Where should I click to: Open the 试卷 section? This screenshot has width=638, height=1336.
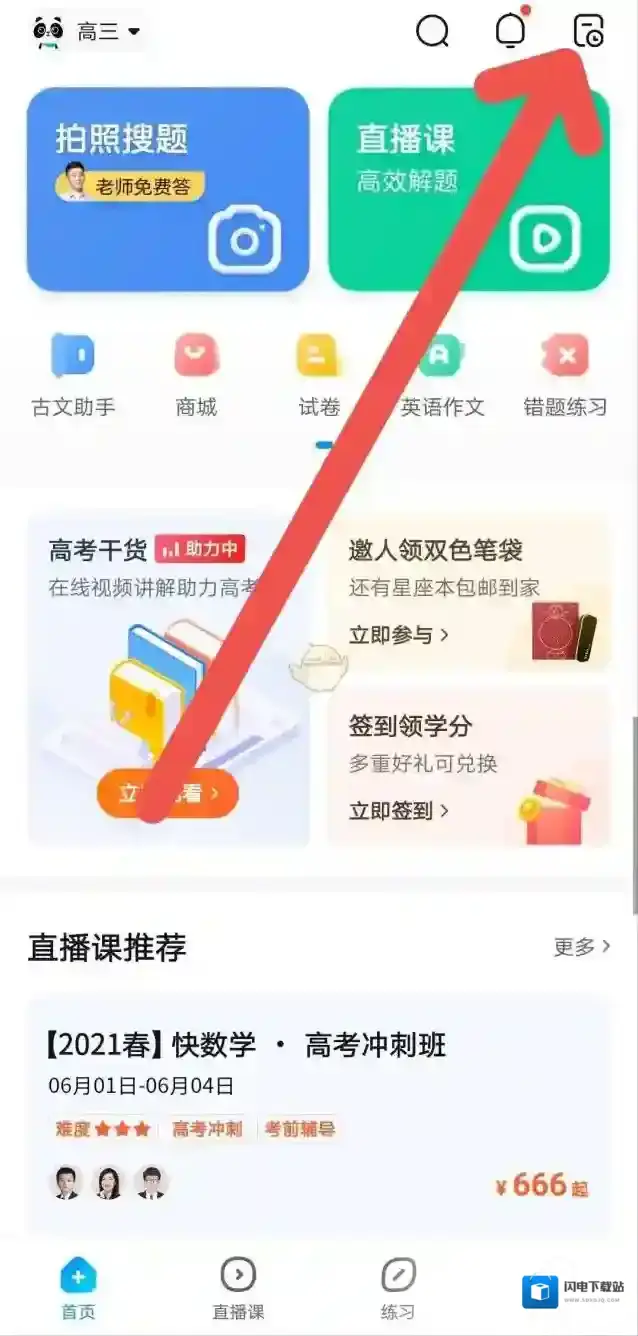pos(319,375)
